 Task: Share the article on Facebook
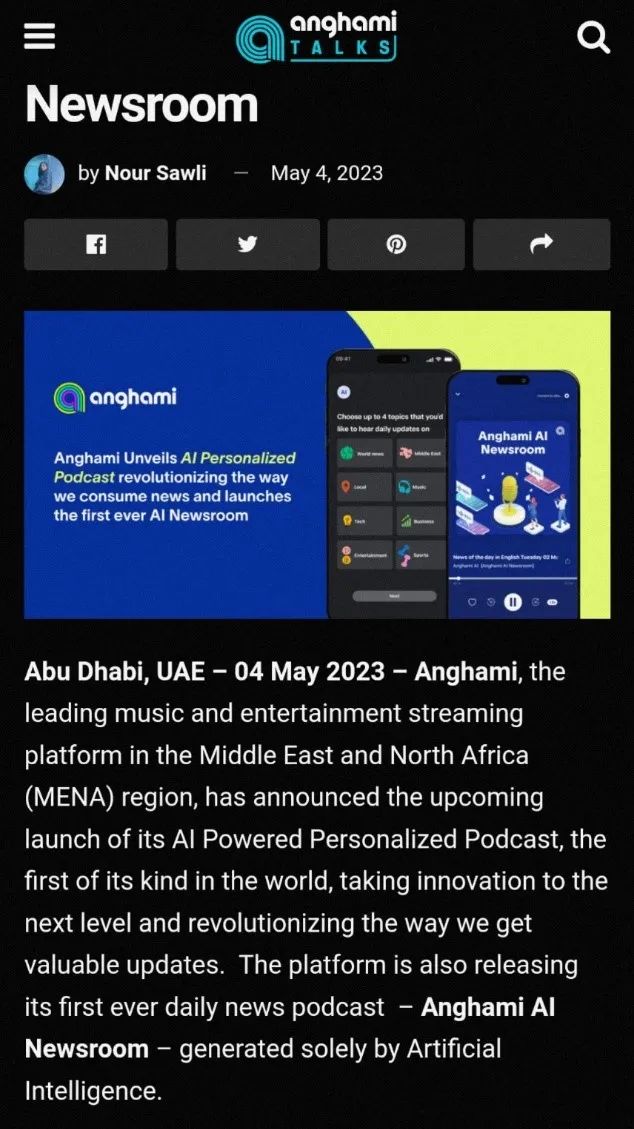(96, 245)
